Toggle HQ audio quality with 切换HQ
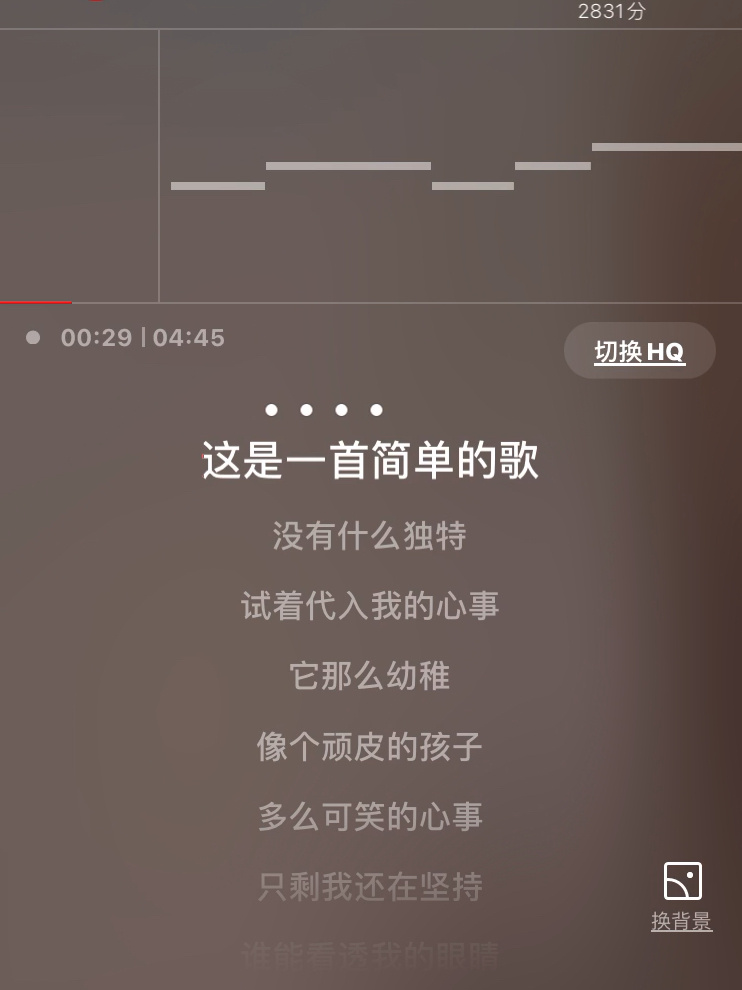Screen dimensions: 742x990 point(639,351)
